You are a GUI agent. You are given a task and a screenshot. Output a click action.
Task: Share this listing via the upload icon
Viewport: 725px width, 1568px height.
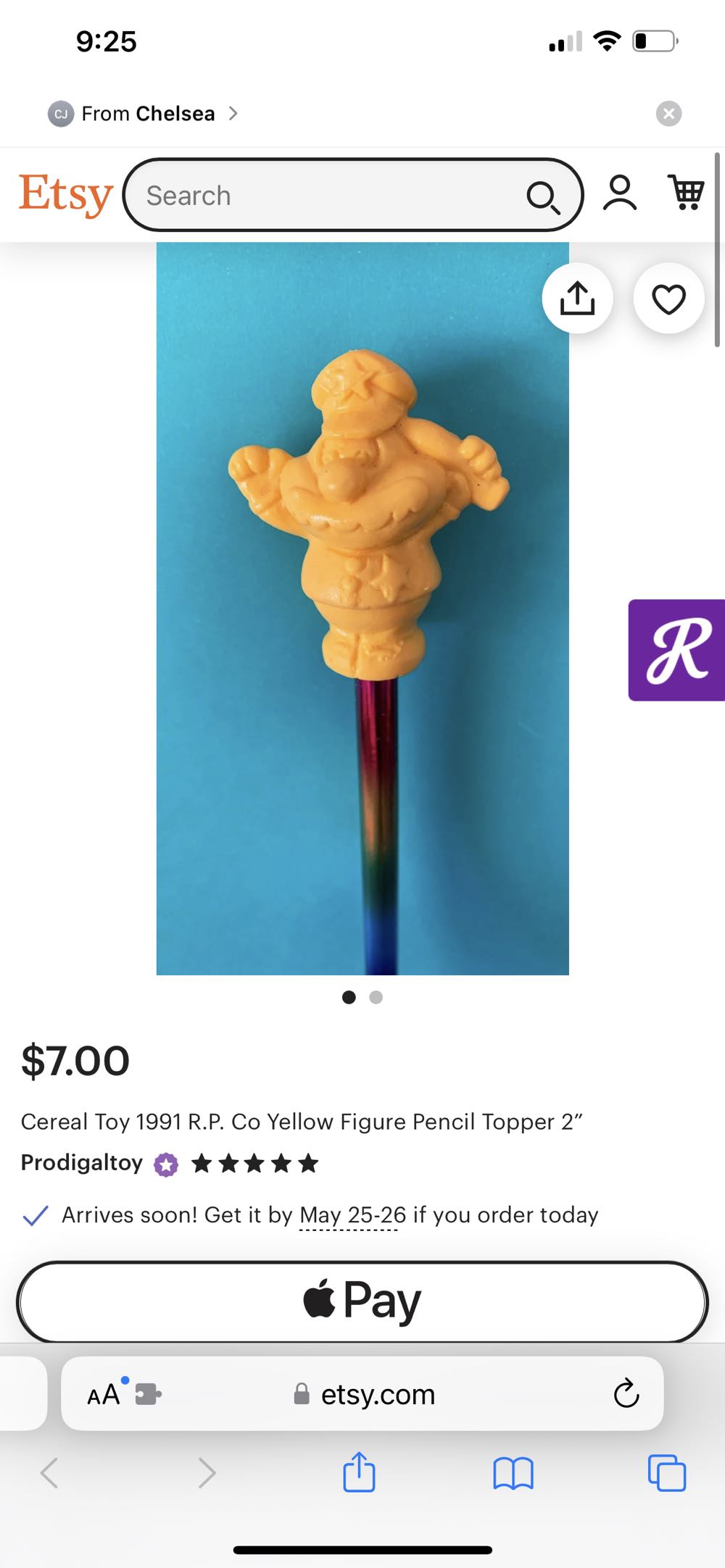576,298
